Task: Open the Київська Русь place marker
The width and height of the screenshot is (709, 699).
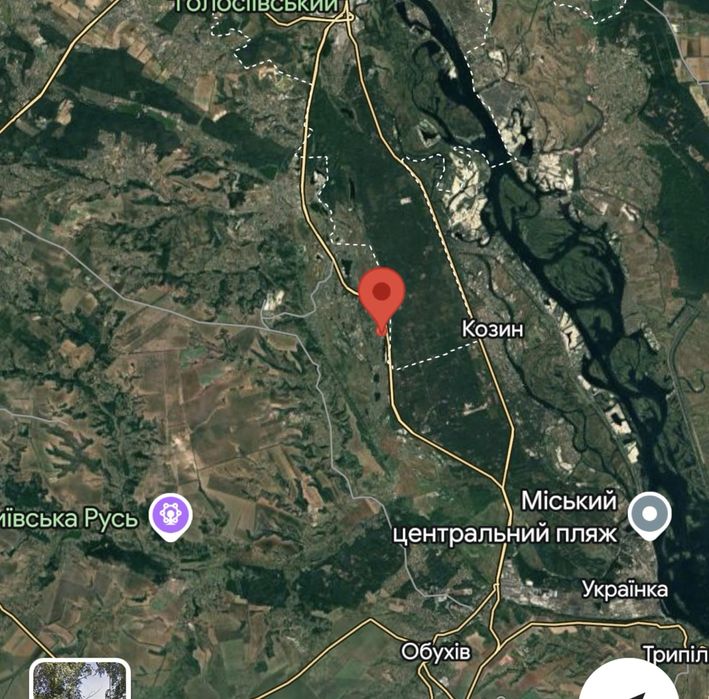Action: point(170,516)
